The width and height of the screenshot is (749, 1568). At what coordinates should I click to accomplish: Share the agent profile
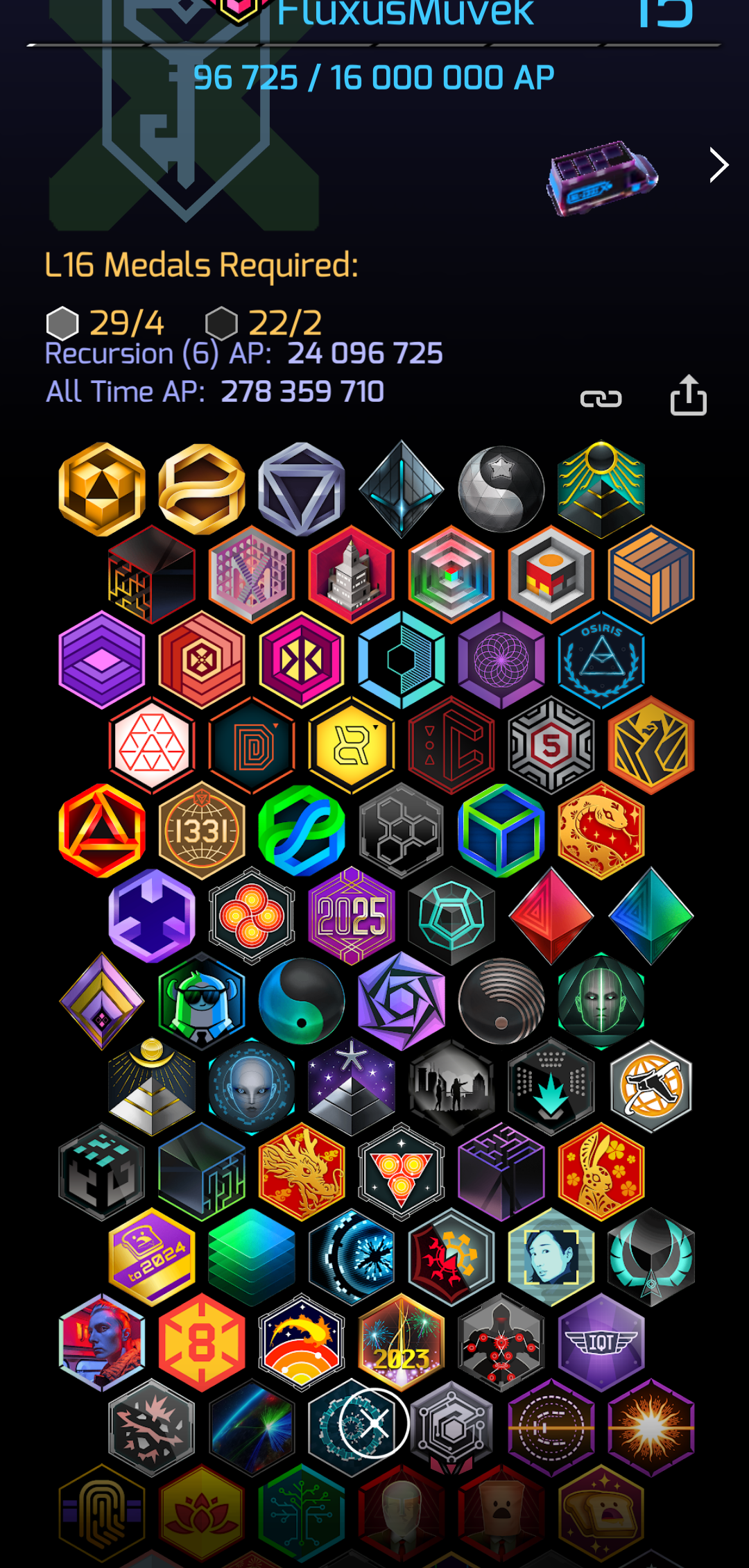point(688,395)
